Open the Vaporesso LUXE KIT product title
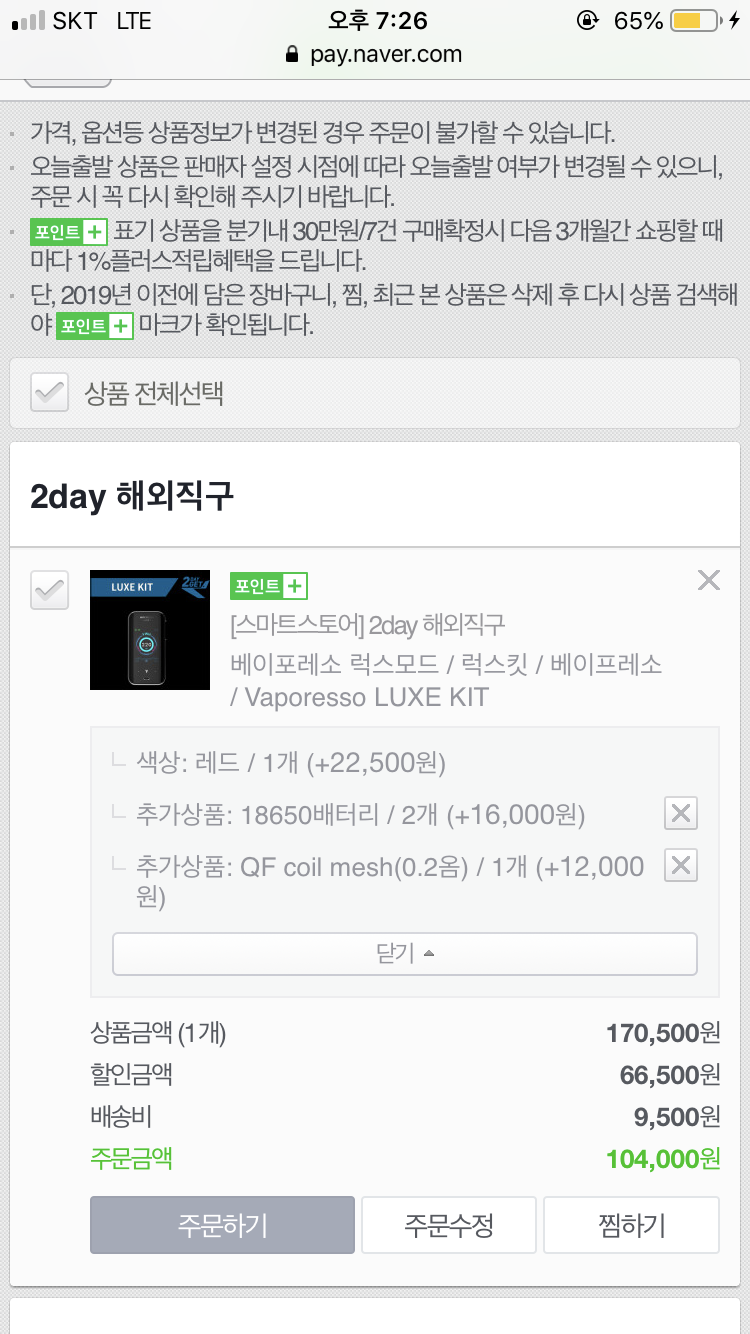 coord(445,680)
